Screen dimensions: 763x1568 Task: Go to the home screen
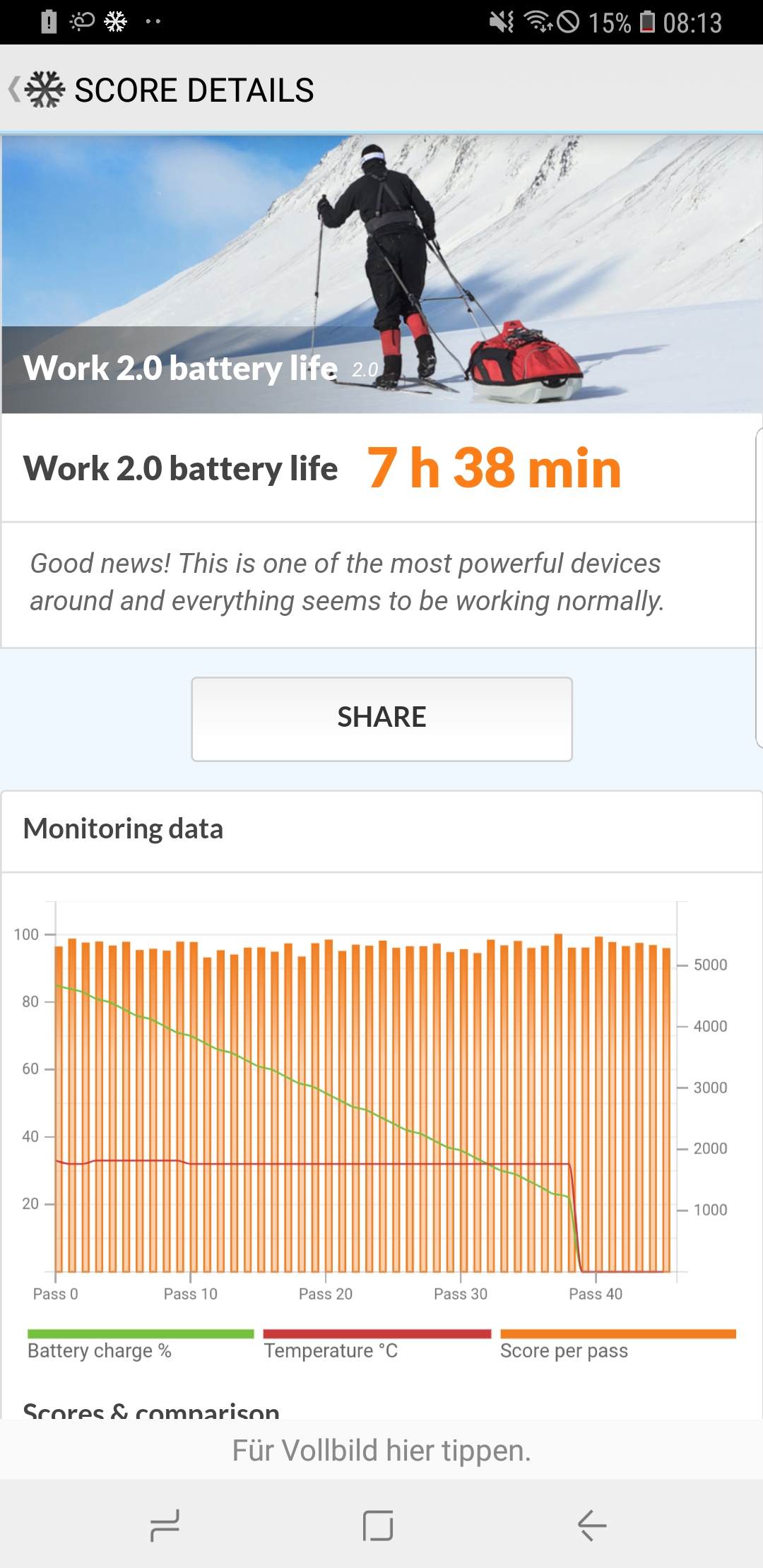pyautogui.click(x=378, y=1525)
